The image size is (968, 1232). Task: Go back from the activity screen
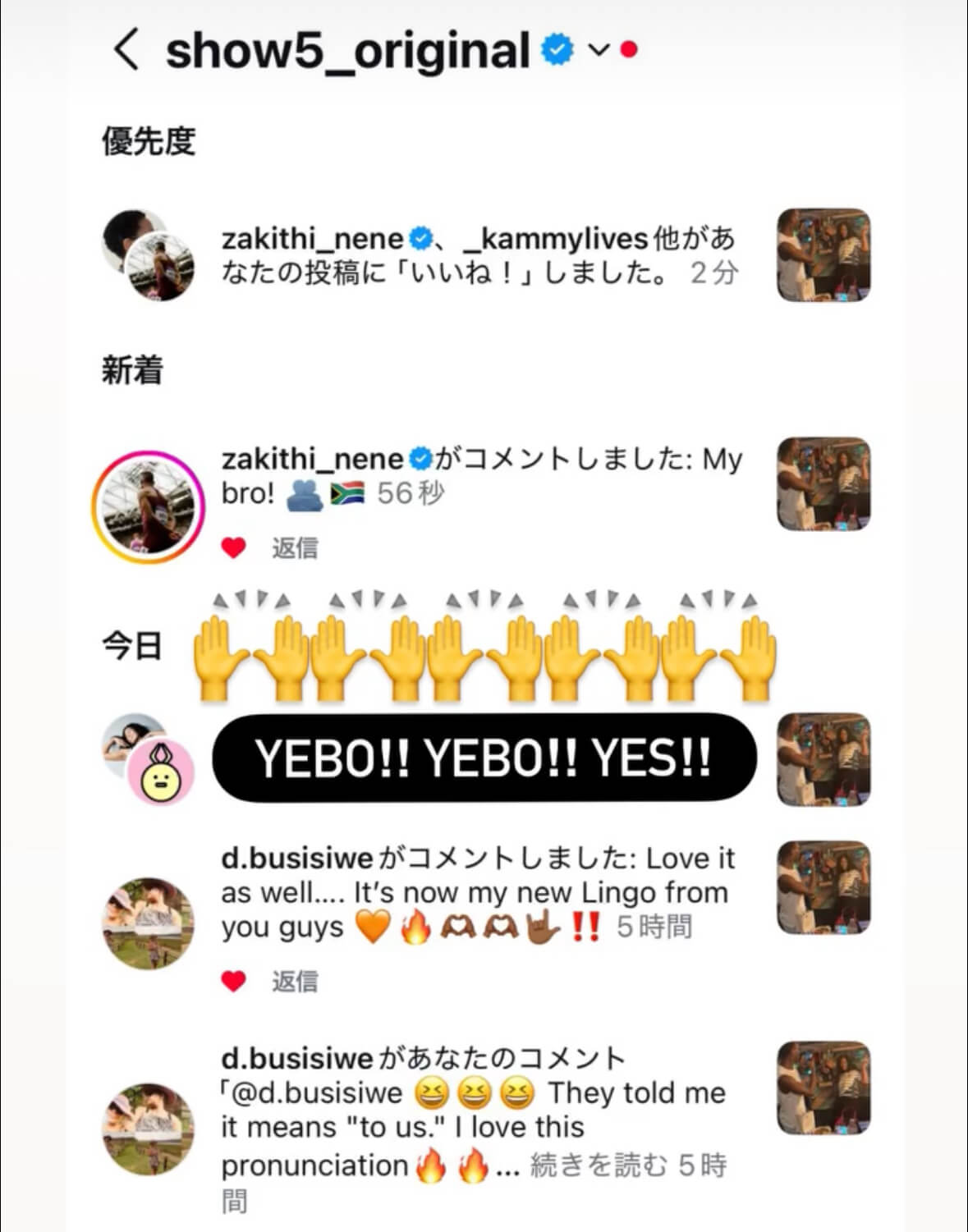pyautogui.click(x=126, y=50)
